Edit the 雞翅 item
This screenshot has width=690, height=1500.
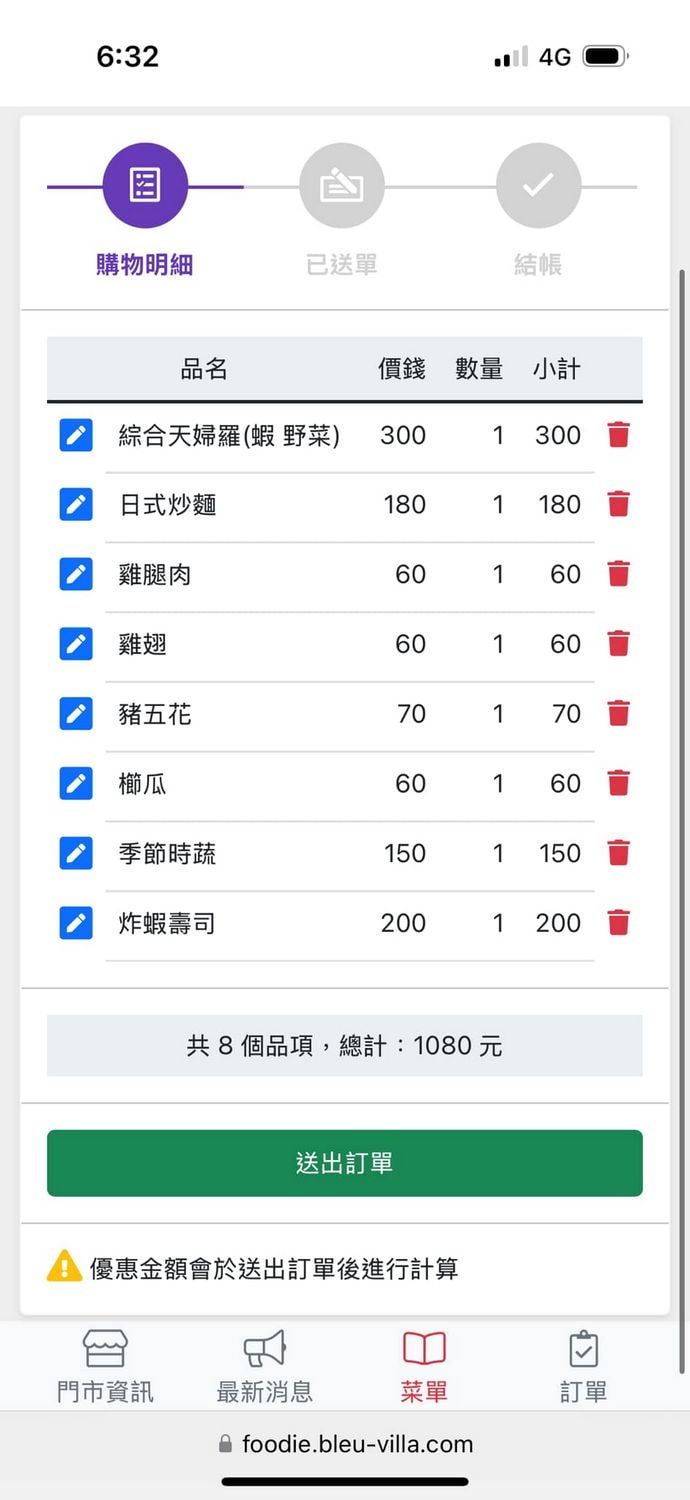tap(76, 644)
